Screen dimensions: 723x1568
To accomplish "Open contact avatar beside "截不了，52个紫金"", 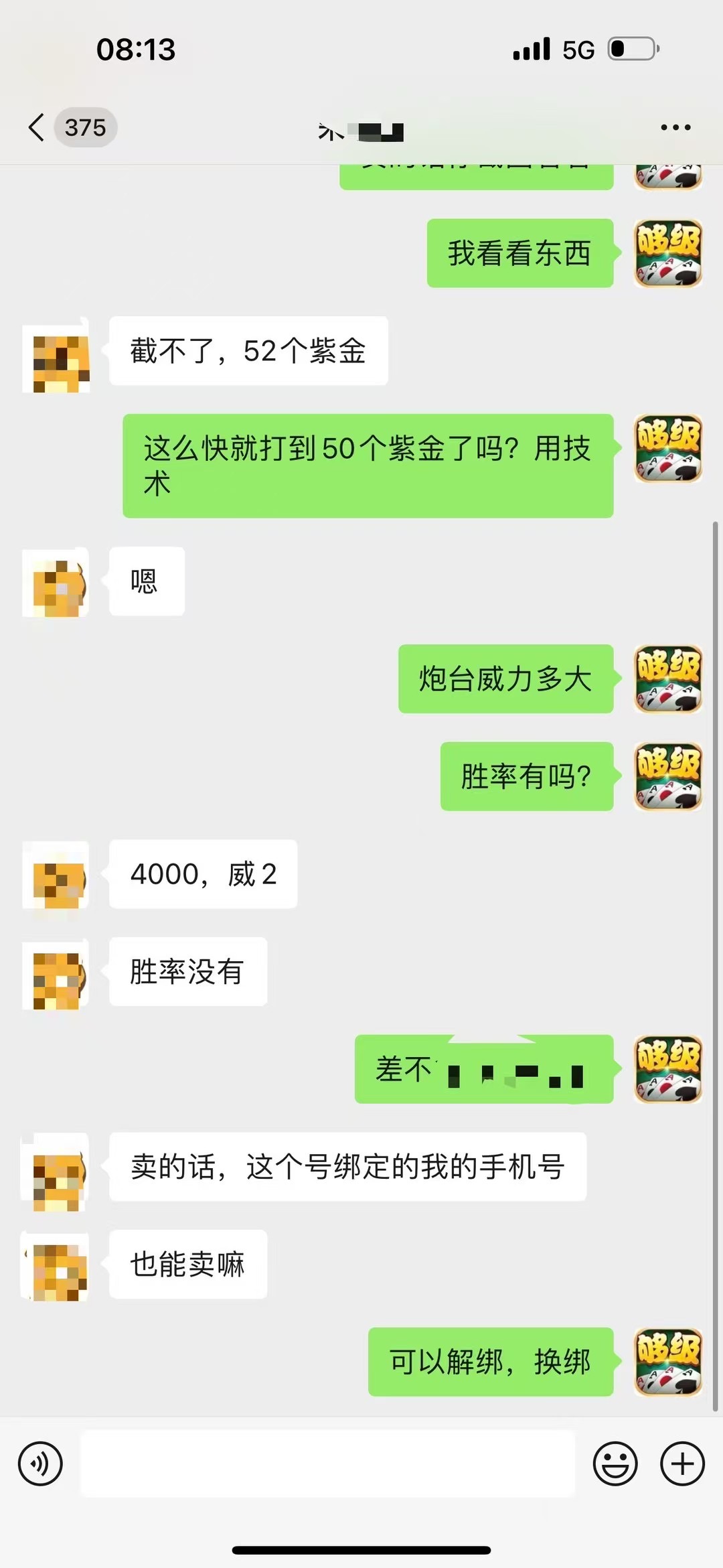I will coord(56,355).
